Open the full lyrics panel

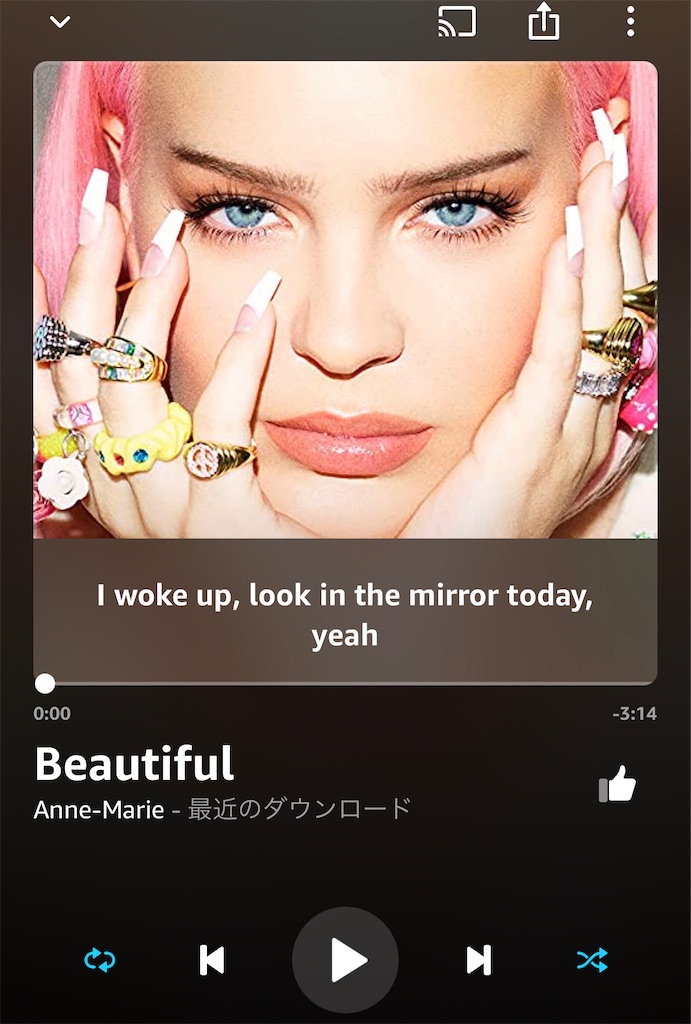[x=346, y=614]
